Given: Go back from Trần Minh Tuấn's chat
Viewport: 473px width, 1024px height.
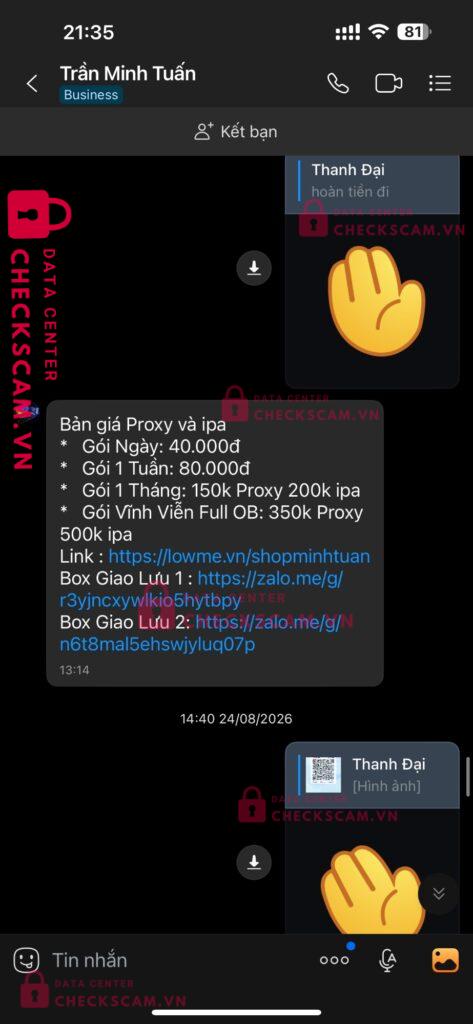Looking at the screenshot, I should click(31, 84).
